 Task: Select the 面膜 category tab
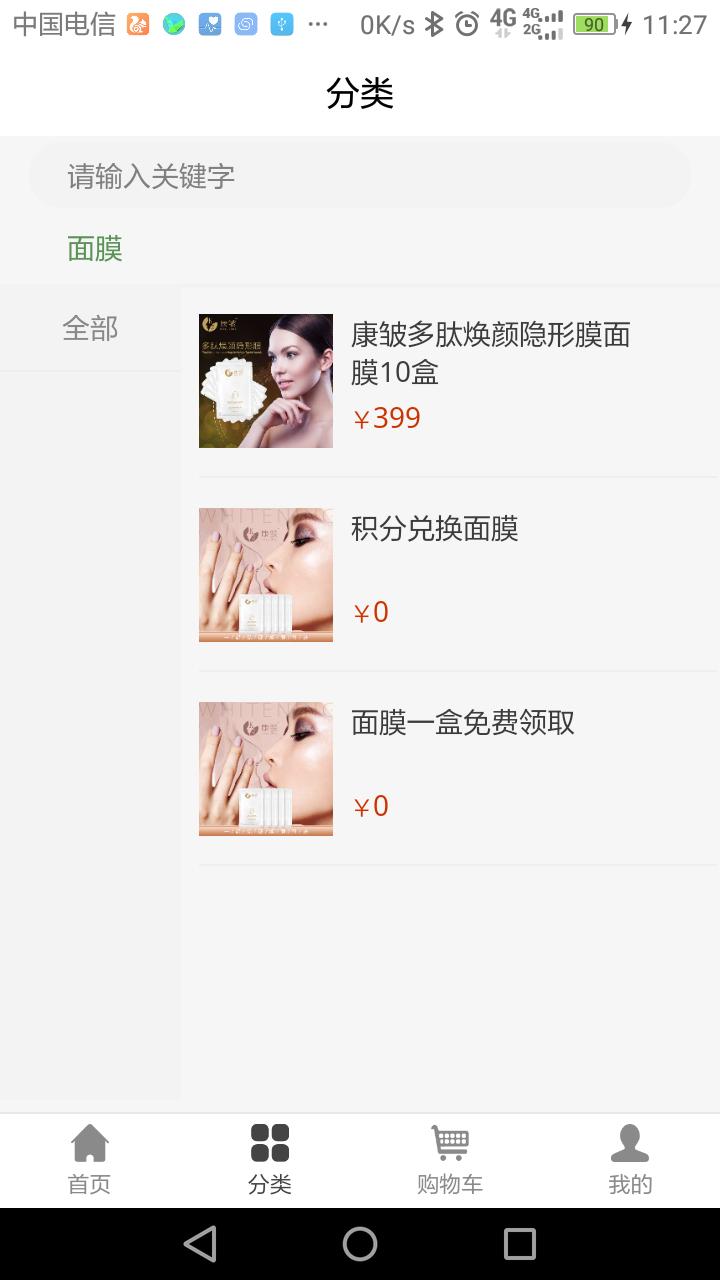[x=95, y=249]
